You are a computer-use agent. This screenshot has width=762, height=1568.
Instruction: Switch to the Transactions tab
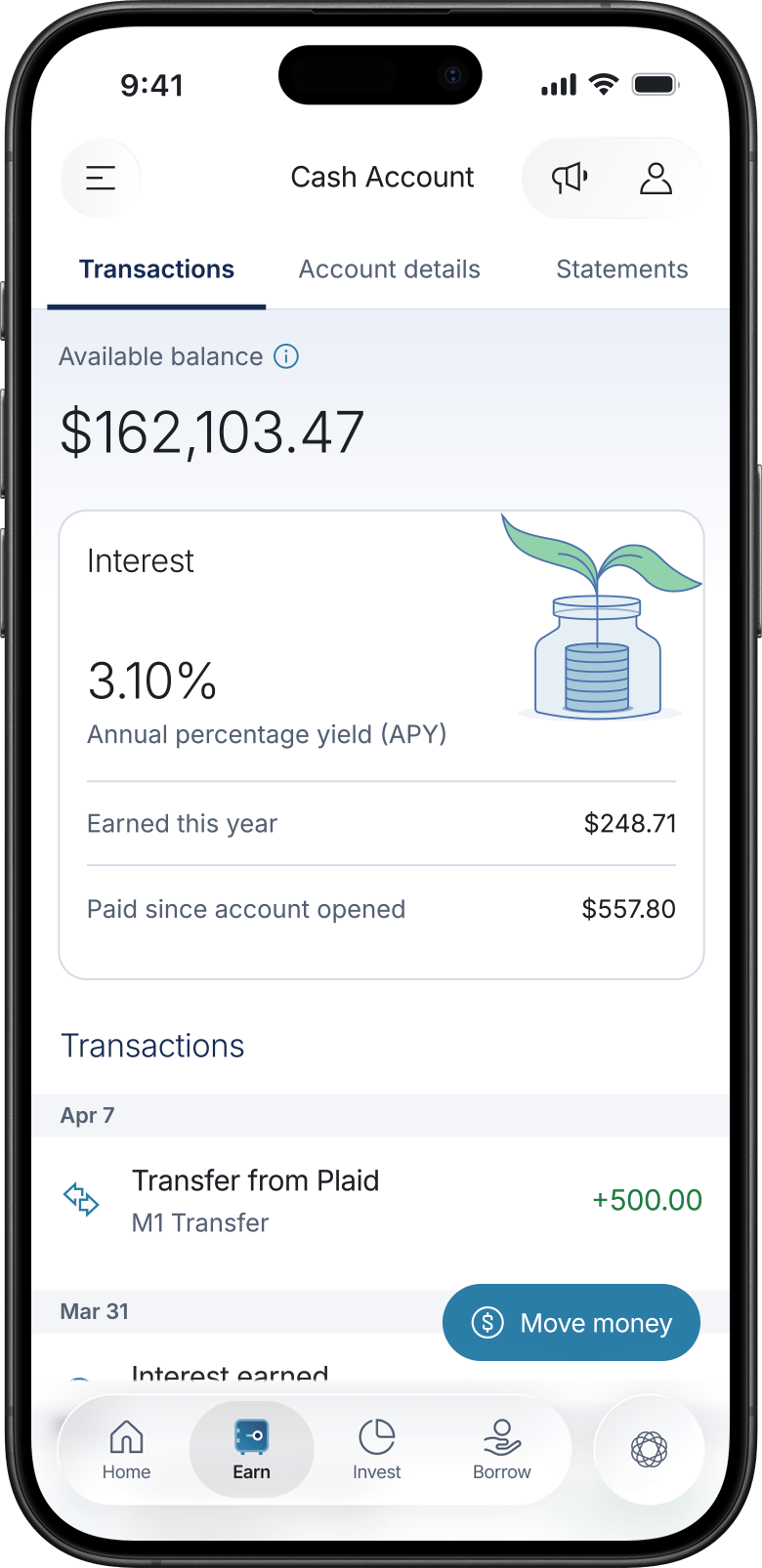click(x=156, y=269)
